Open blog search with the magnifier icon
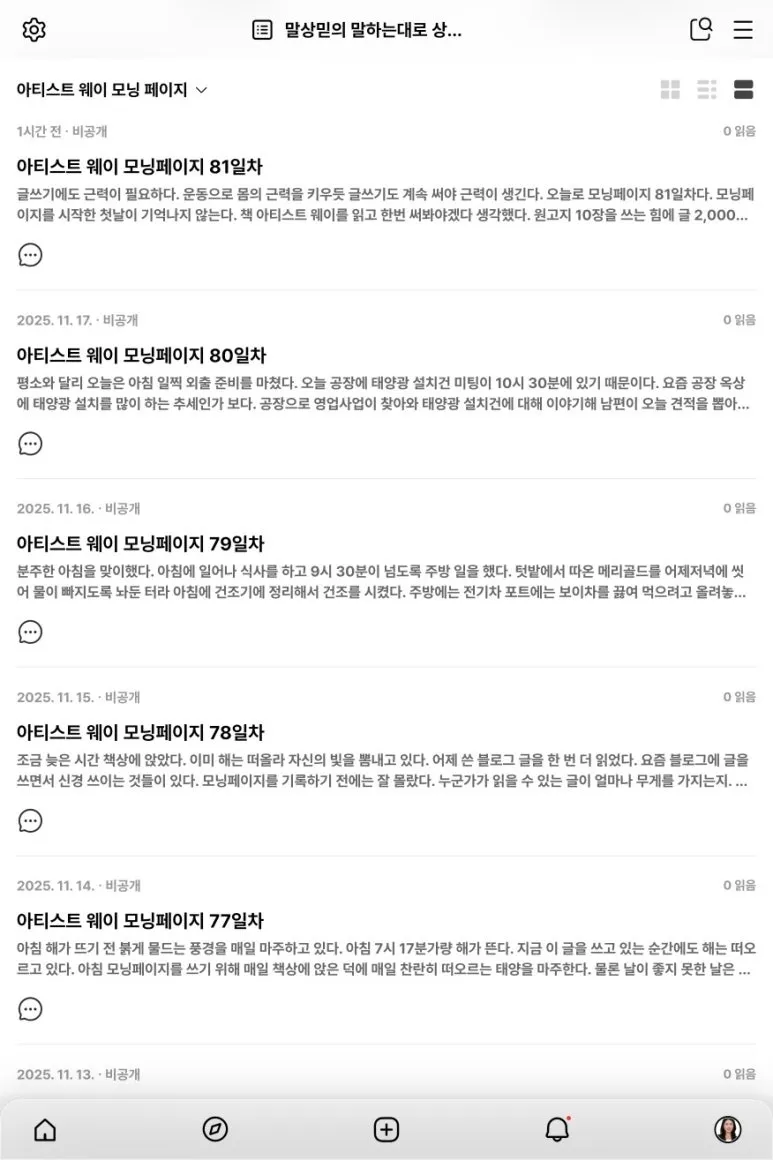This screenshot has width=773, height=1160. pos(700,29)
